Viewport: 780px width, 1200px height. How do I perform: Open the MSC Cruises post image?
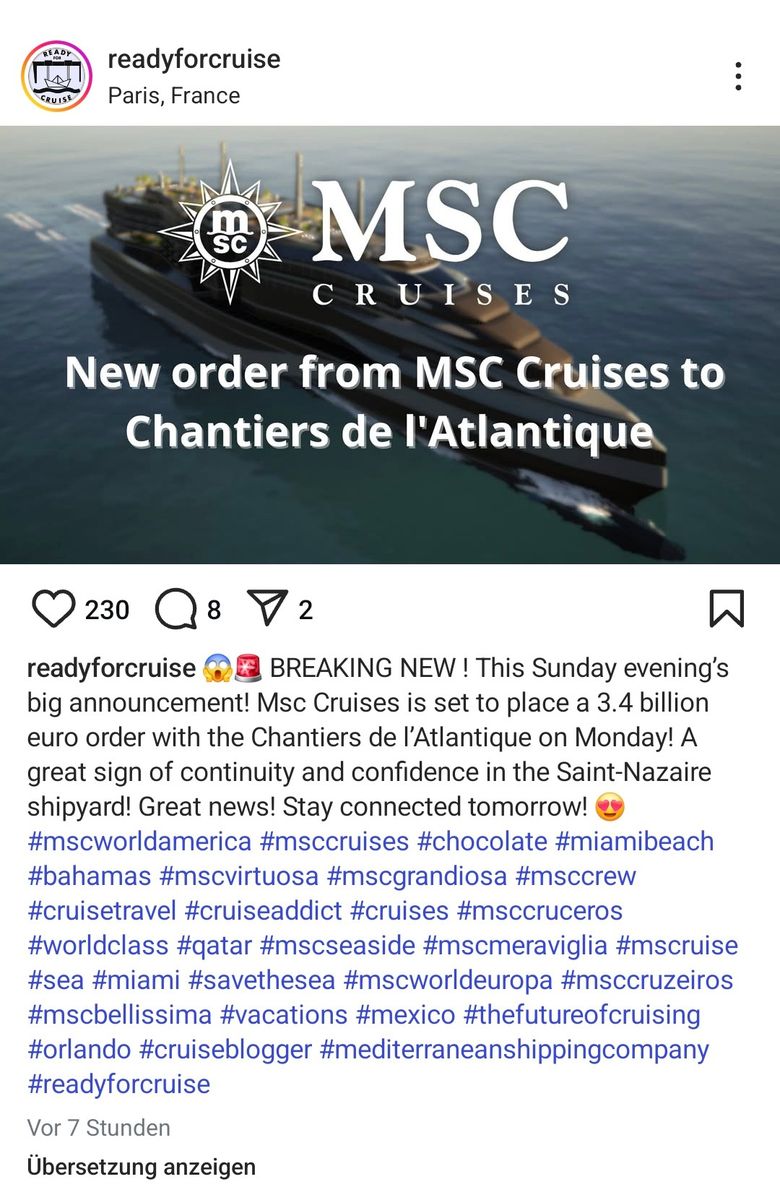pos(390,345)
